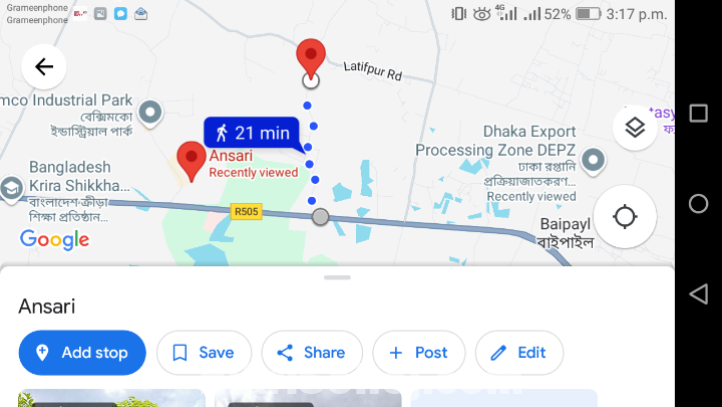
Task: Tap the system home button
Action: (x=698, y=204)
